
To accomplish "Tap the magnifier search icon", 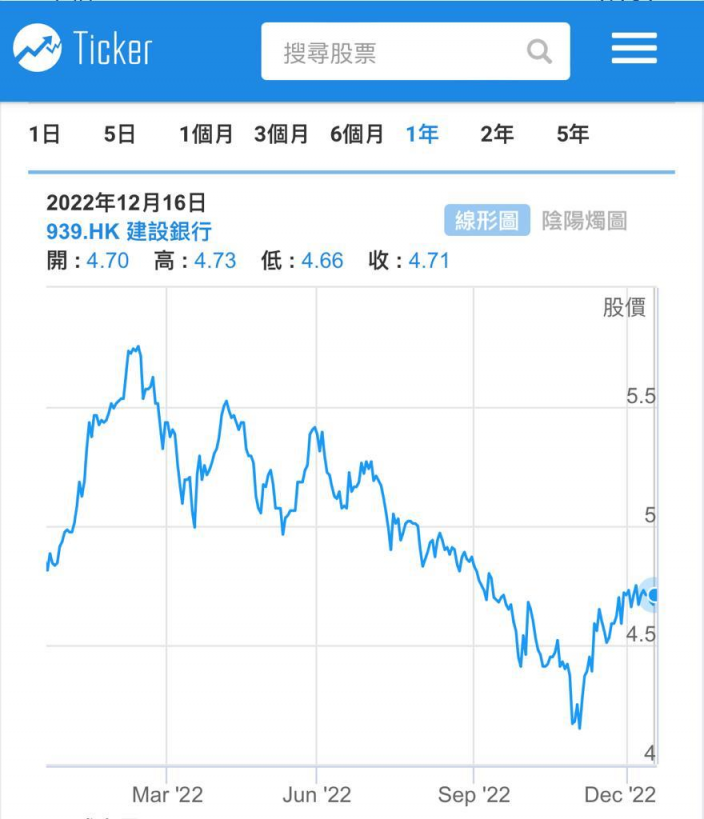I will click(x=539, y=51).
